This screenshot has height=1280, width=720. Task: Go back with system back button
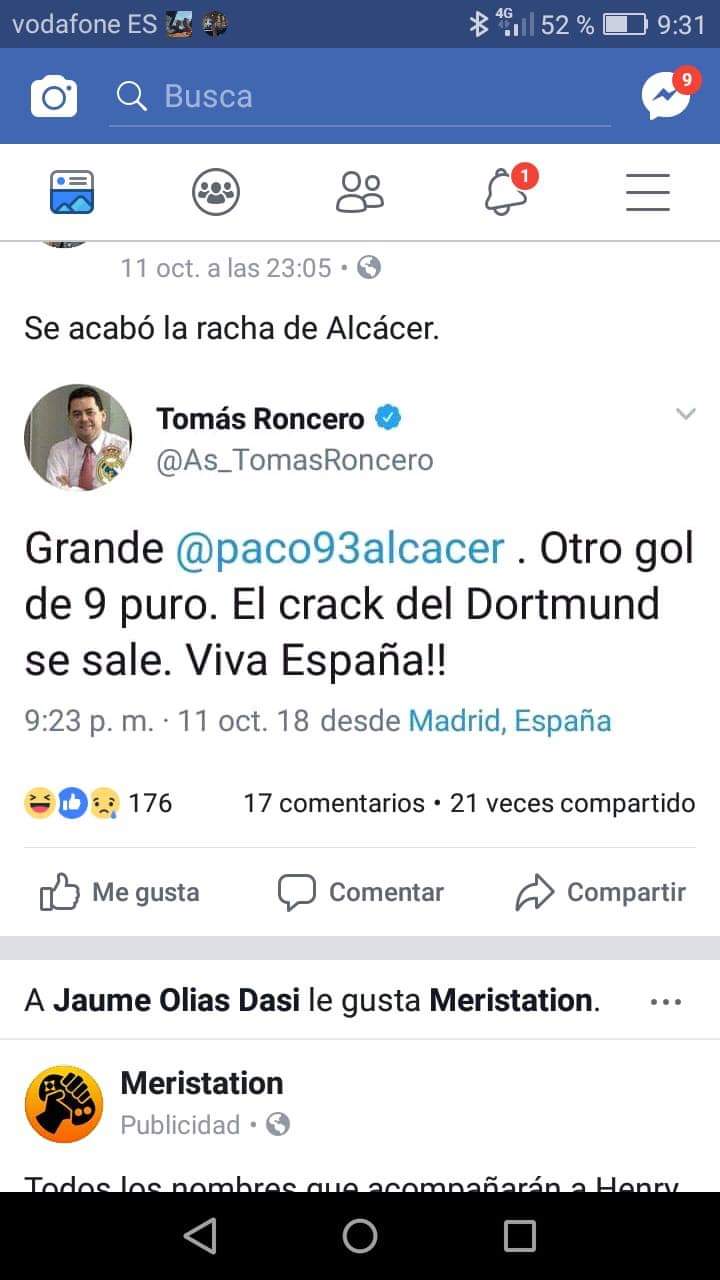click(x=200, y=1237)
